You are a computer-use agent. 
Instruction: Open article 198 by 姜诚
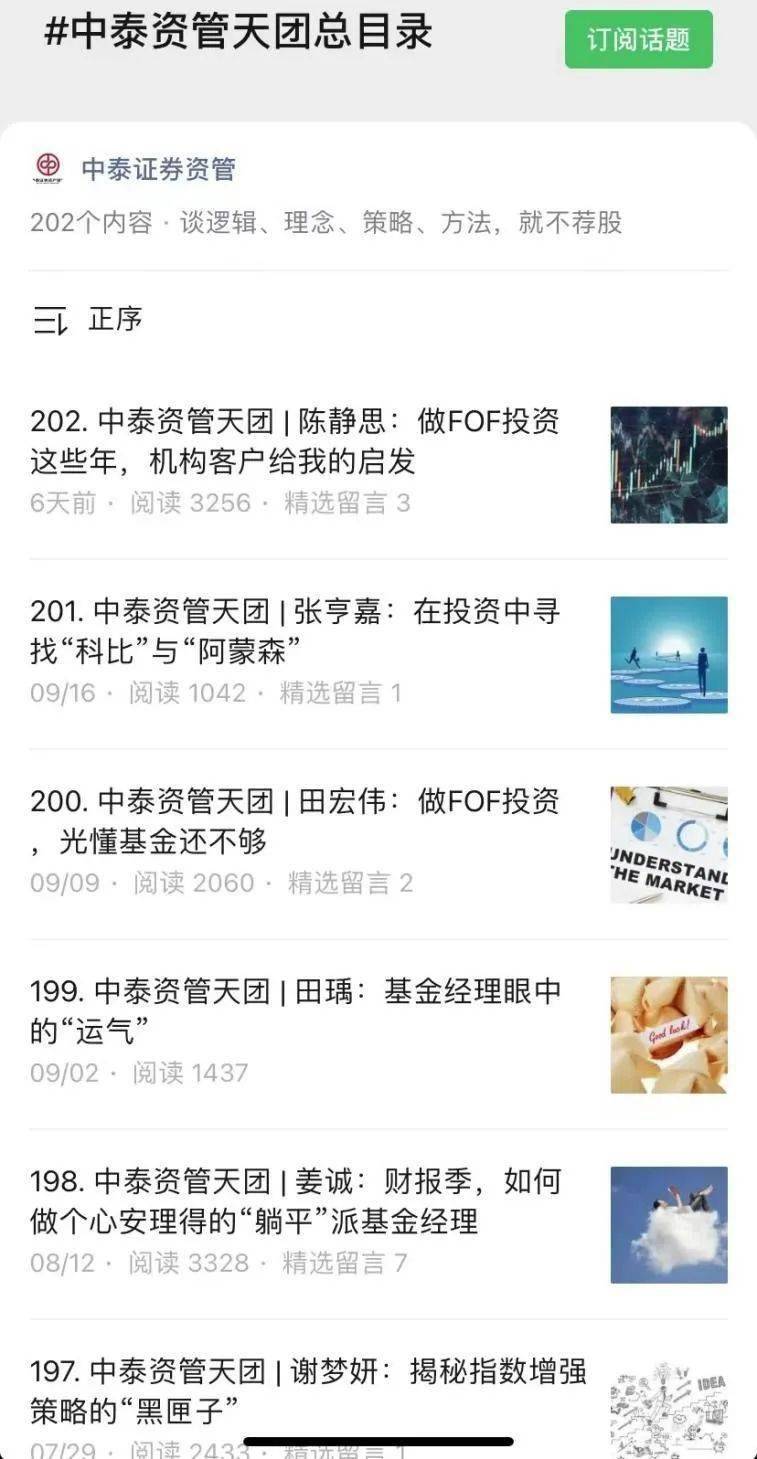(295, 1201)
